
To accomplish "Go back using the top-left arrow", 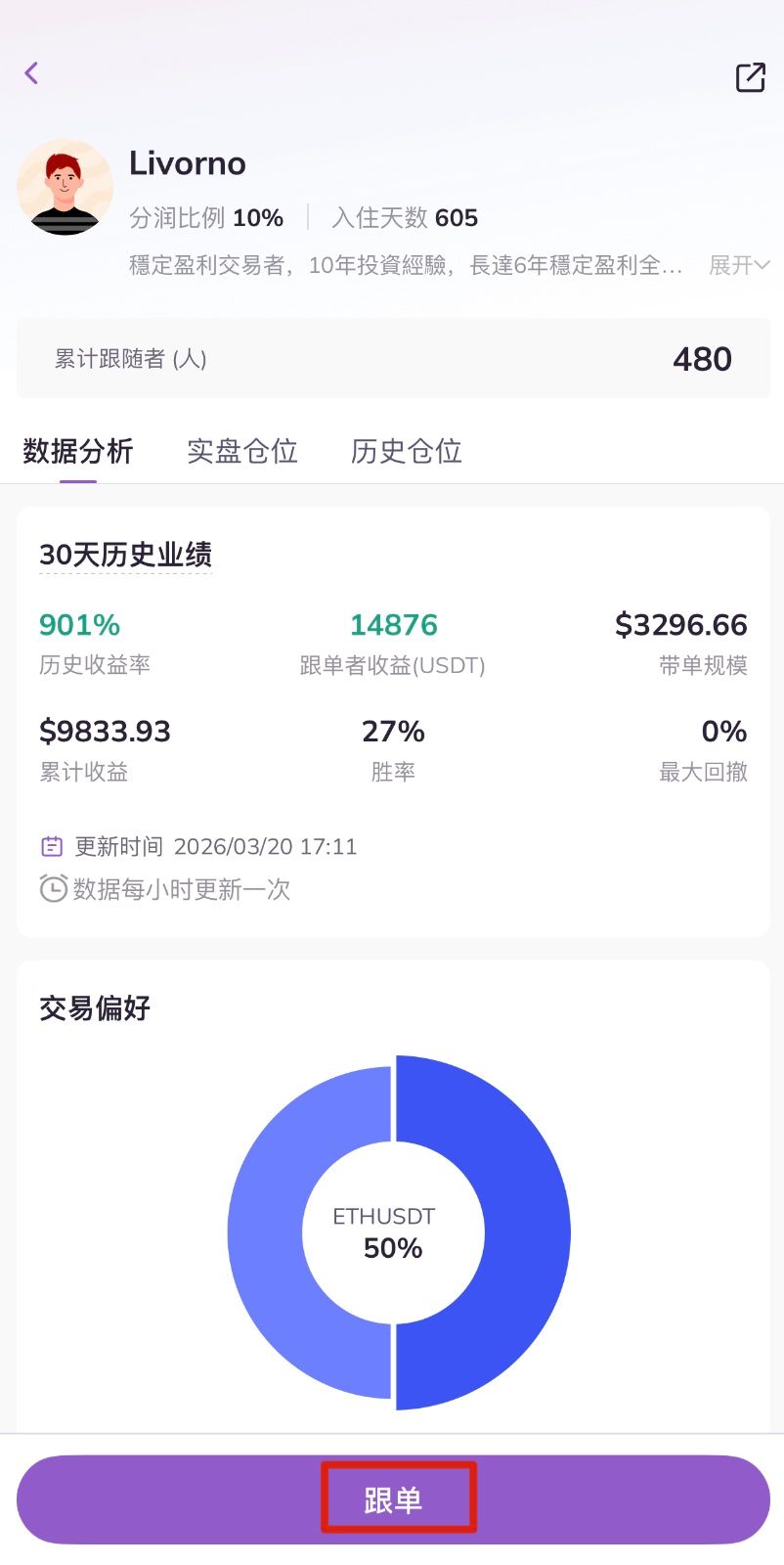I will tap(31, 73).
